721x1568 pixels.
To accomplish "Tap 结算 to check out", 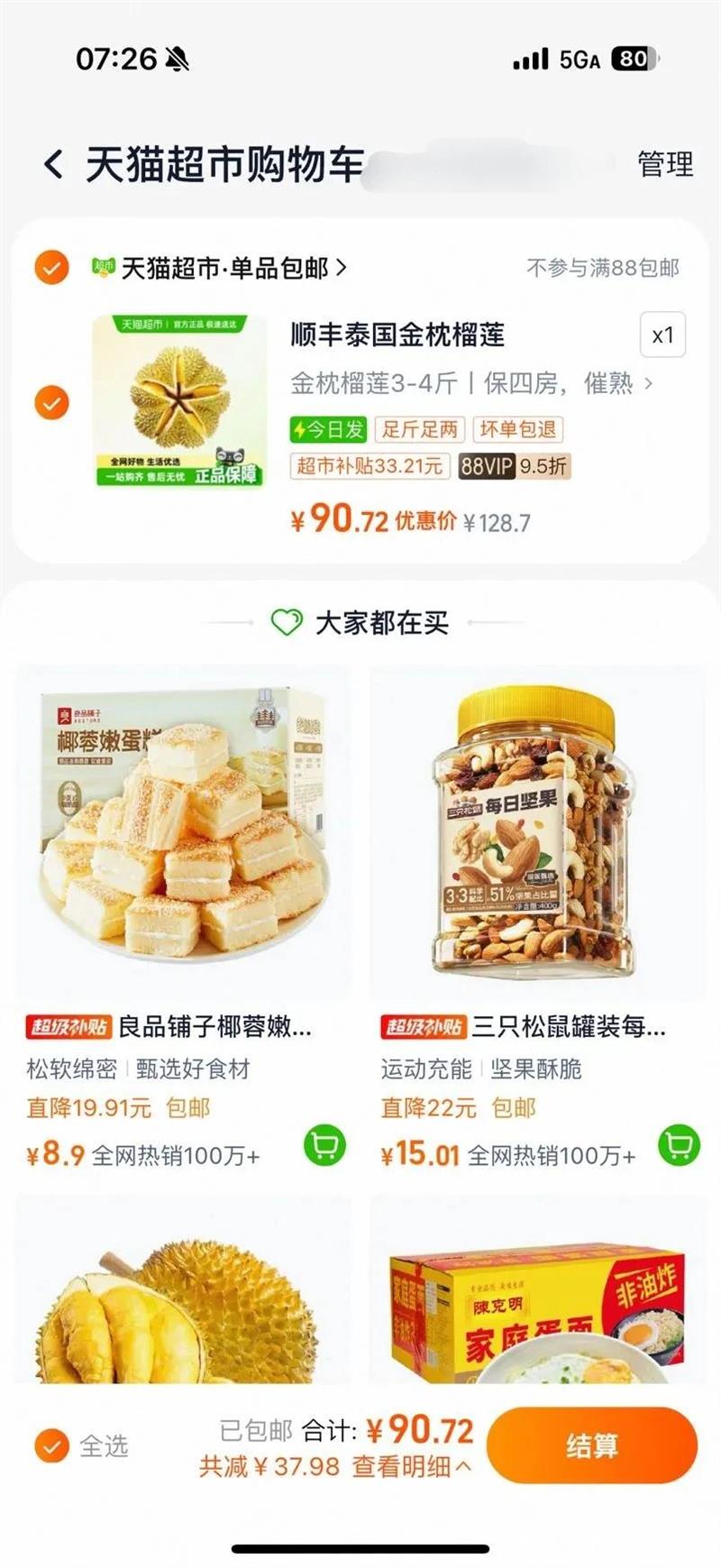I will pos(591,1445).
